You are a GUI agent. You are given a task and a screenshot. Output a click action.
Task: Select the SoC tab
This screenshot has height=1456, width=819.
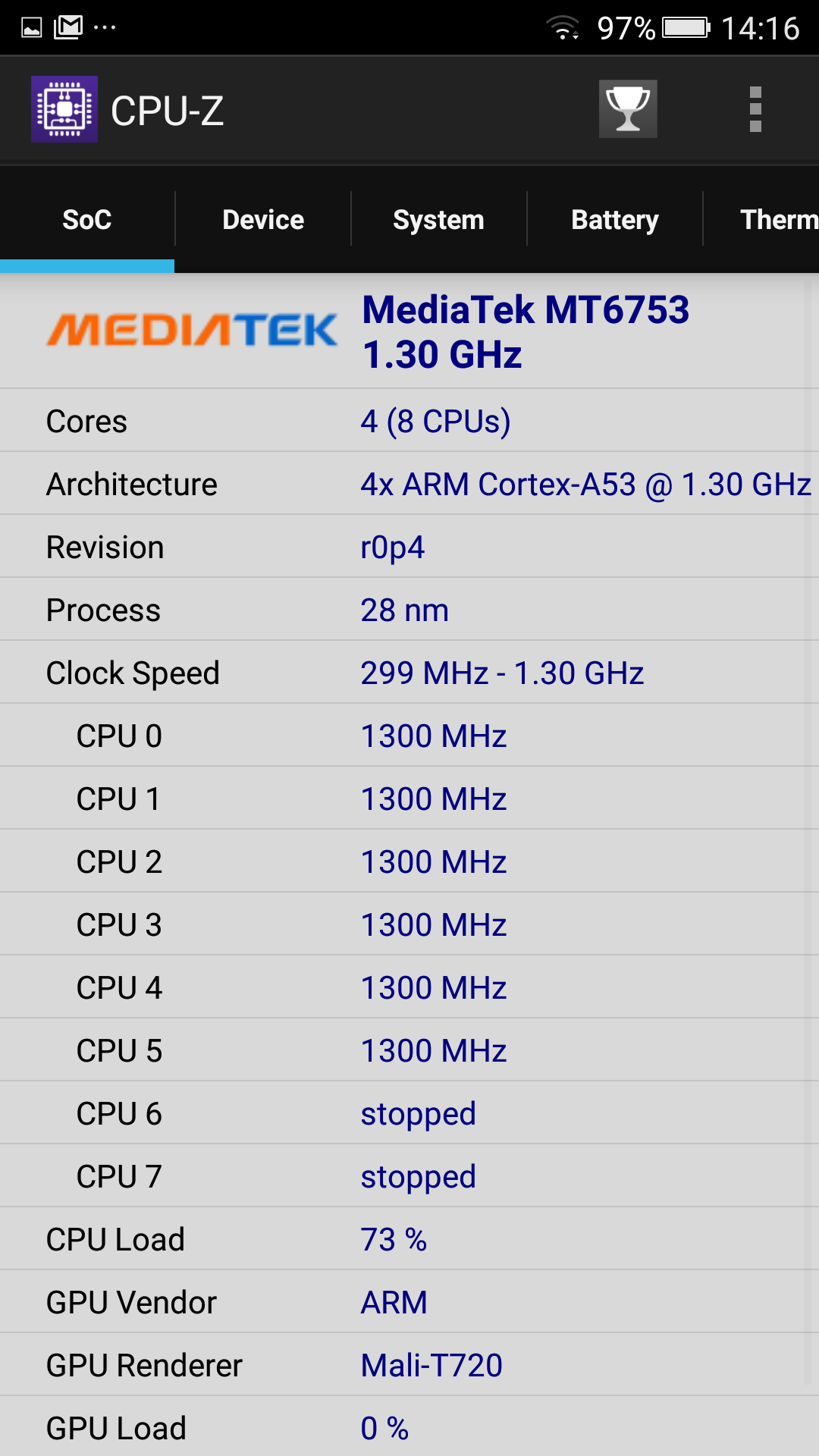point(87,220)
